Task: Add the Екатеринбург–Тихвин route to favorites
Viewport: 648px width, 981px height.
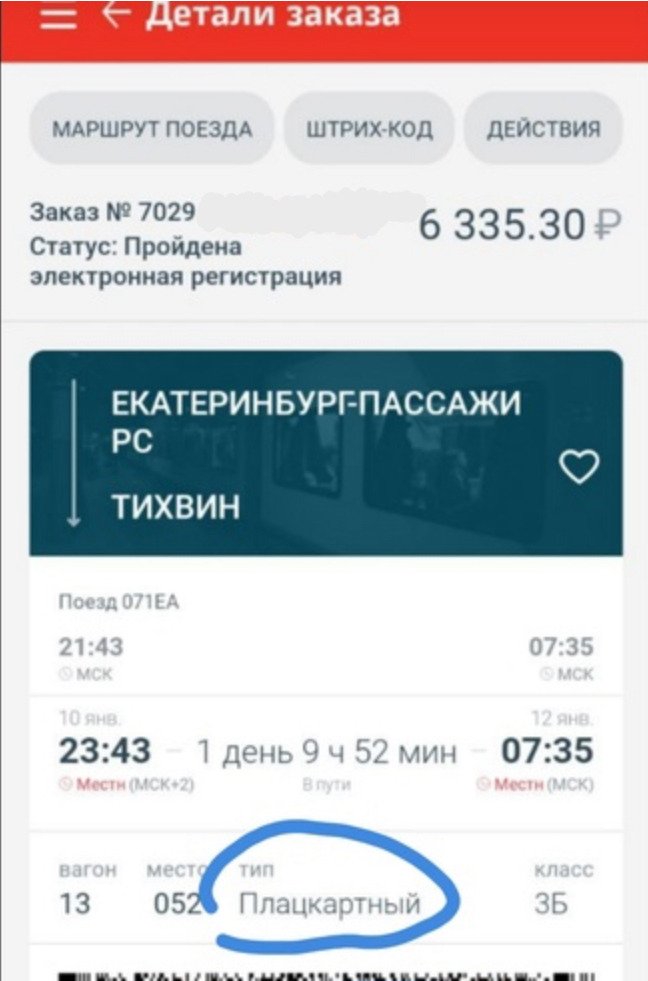Action: click(x=579, y=466)
